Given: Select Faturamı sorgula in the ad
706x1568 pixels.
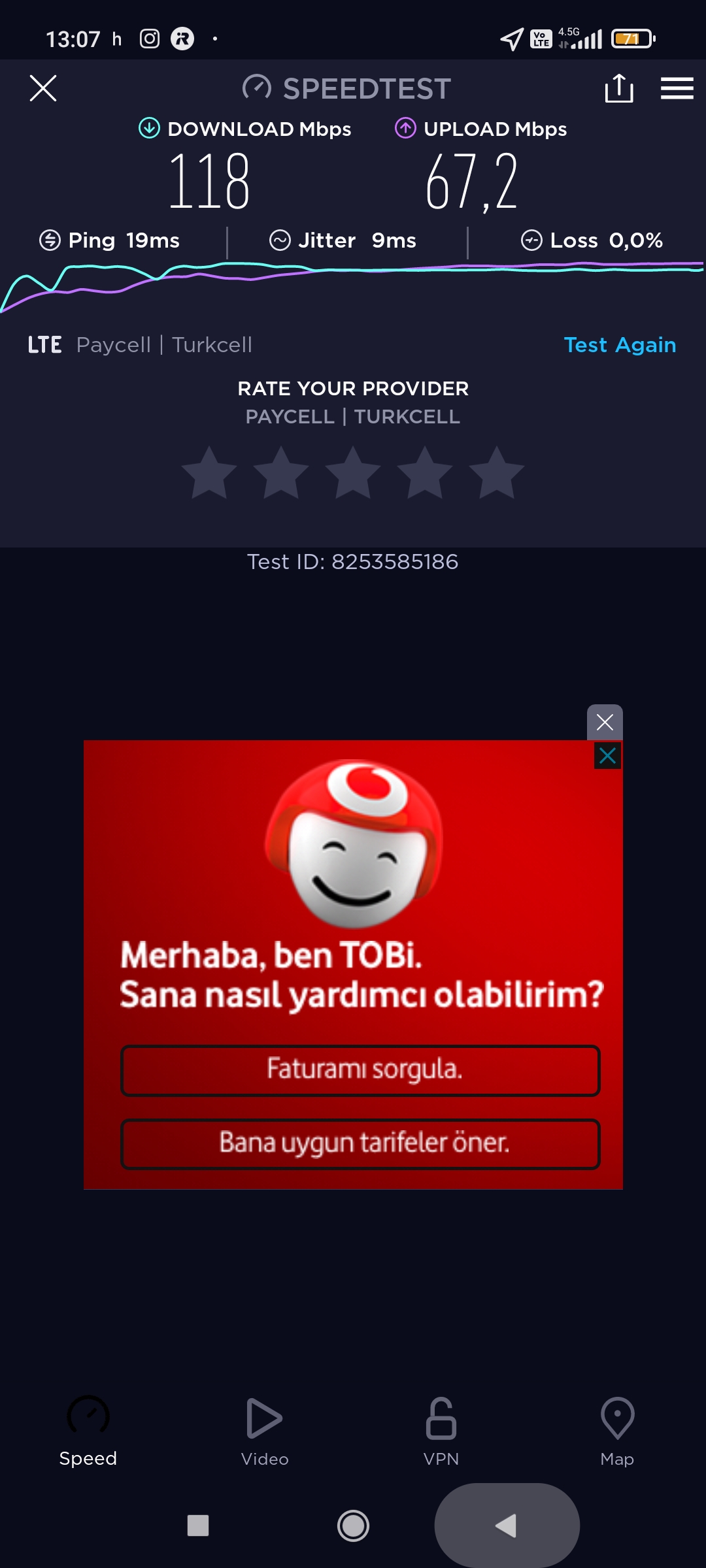Looking at the screenshot, I should point(360,1071).
